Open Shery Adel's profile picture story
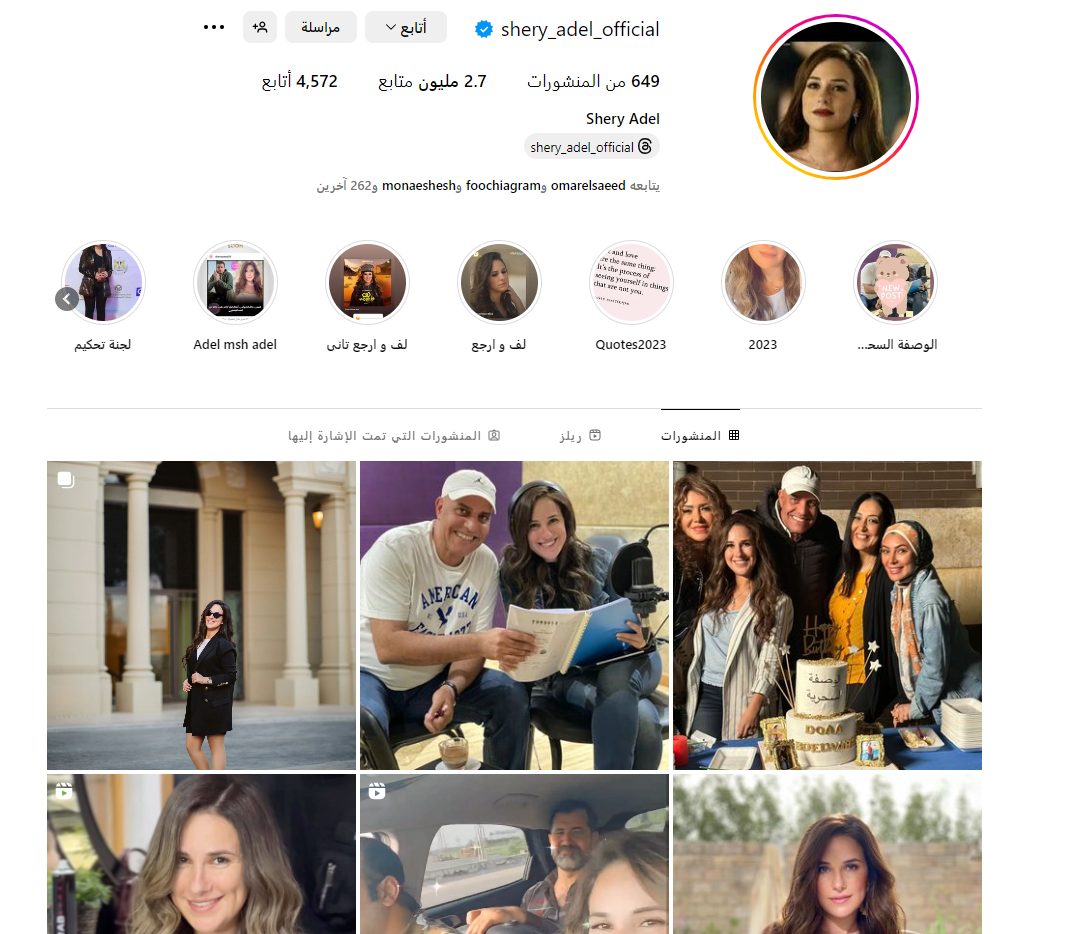Viewport: 1078px width, 934px height. coord(835,97)
